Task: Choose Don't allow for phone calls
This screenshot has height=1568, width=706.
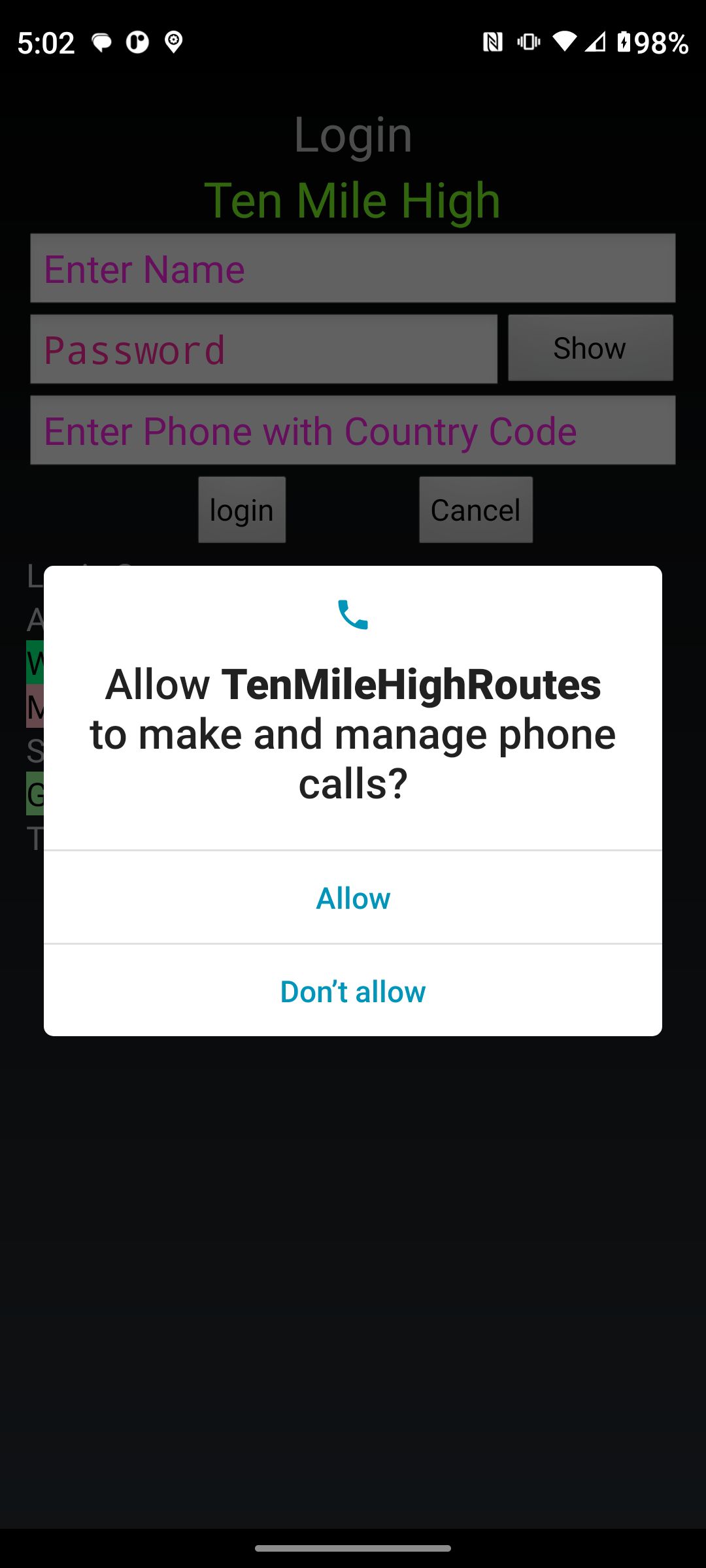Action: (353, 991)
